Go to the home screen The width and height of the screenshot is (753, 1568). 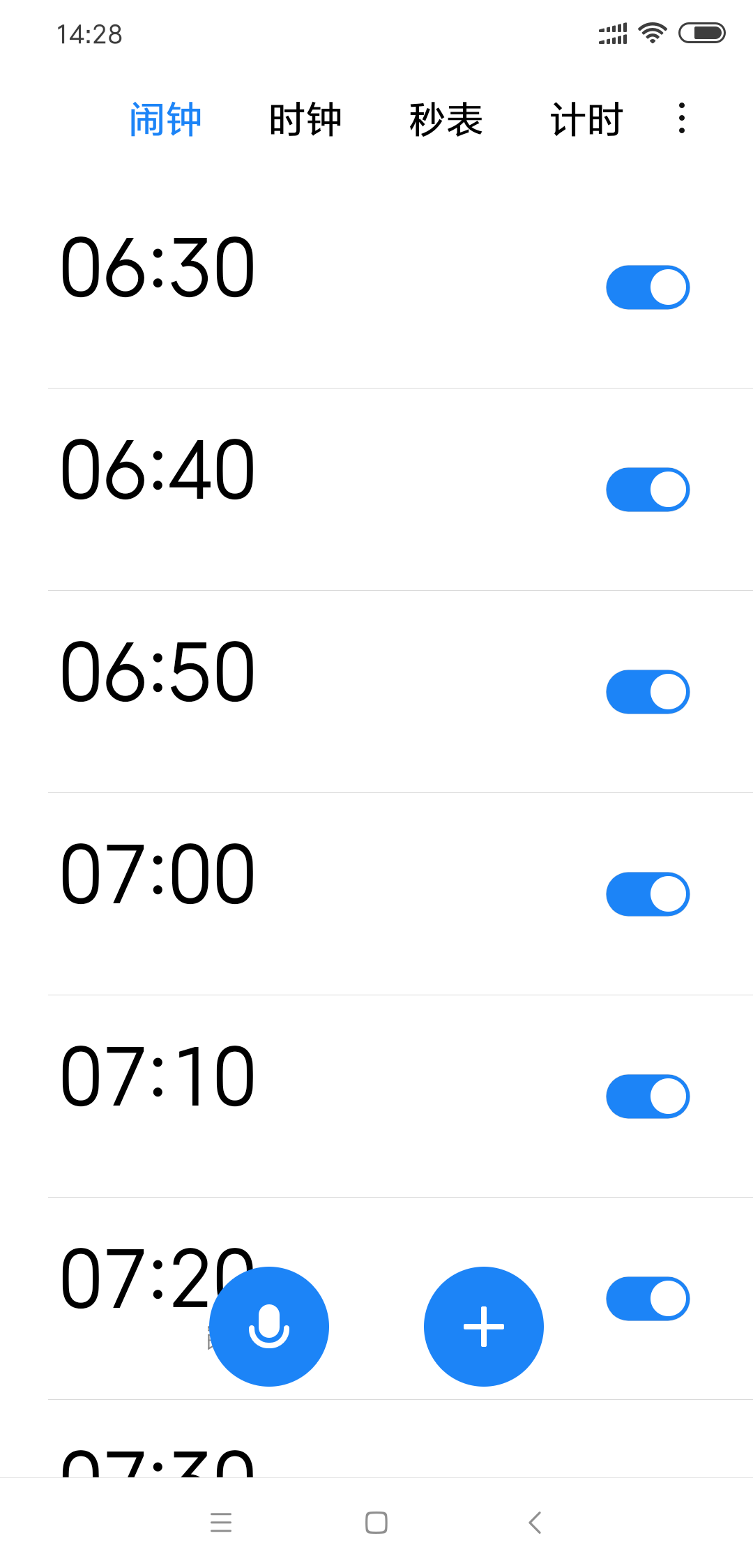coord(376,1522)
